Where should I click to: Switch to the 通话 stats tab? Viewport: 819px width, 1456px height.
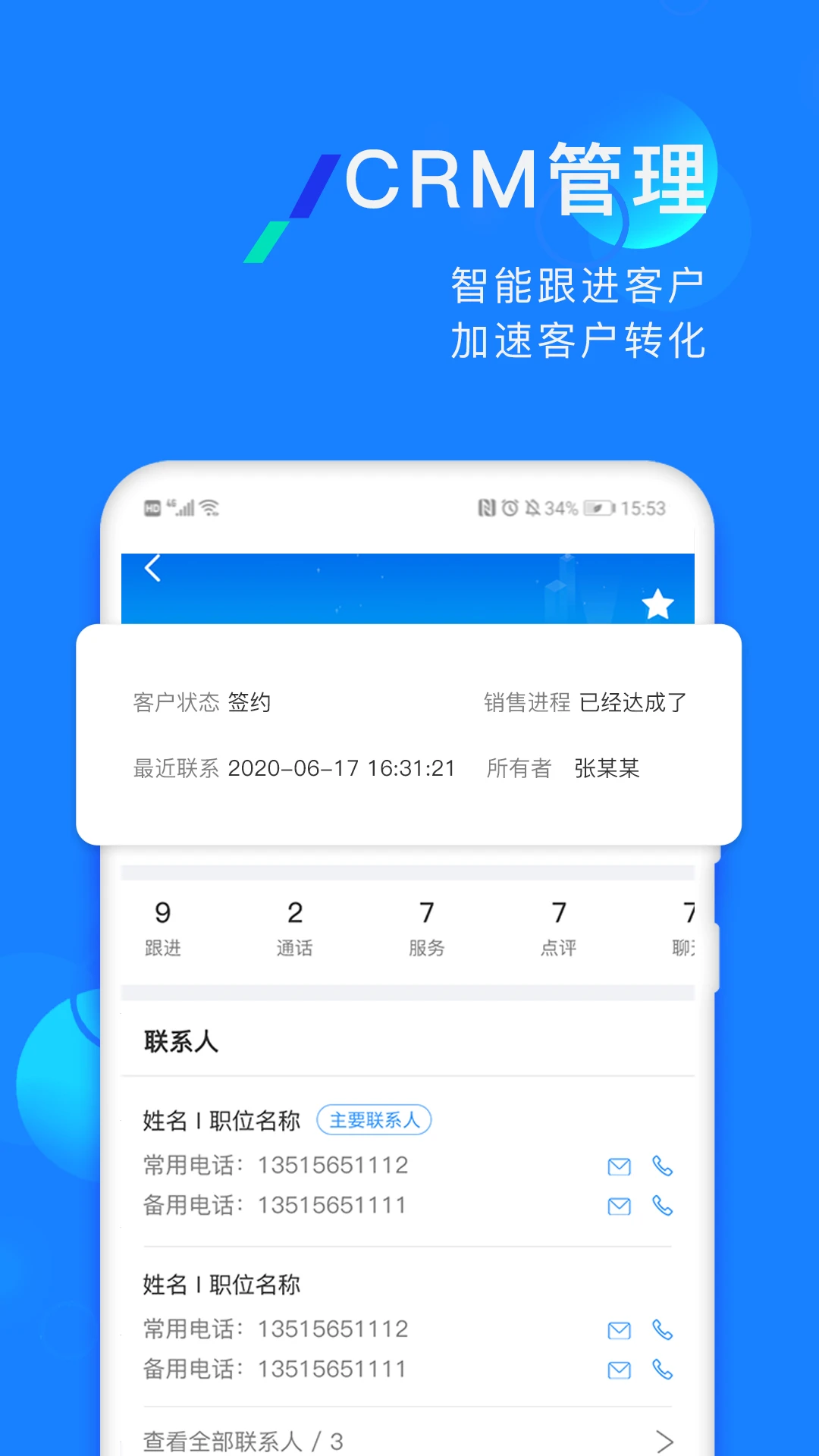[x=295, y=927]
